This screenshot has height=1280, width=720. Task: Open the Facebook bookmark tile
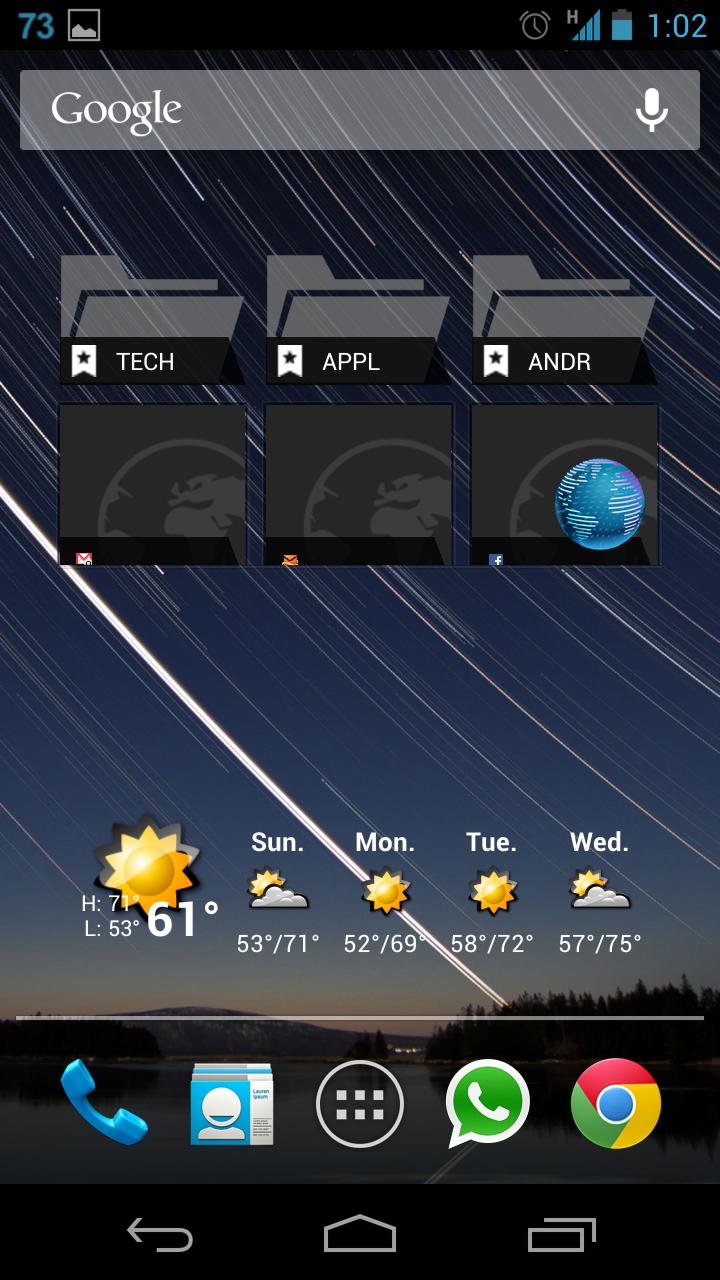(x=564, y=485)
